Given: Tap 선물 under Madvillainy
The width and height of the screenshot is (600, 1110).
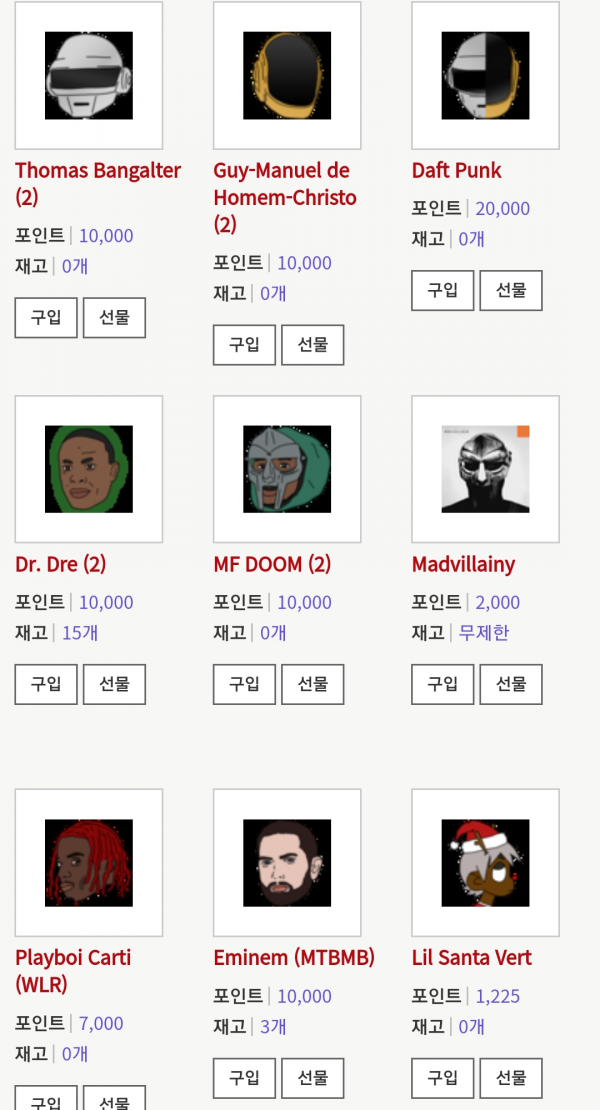Looking at the screenshot, I should pos(511,685).
